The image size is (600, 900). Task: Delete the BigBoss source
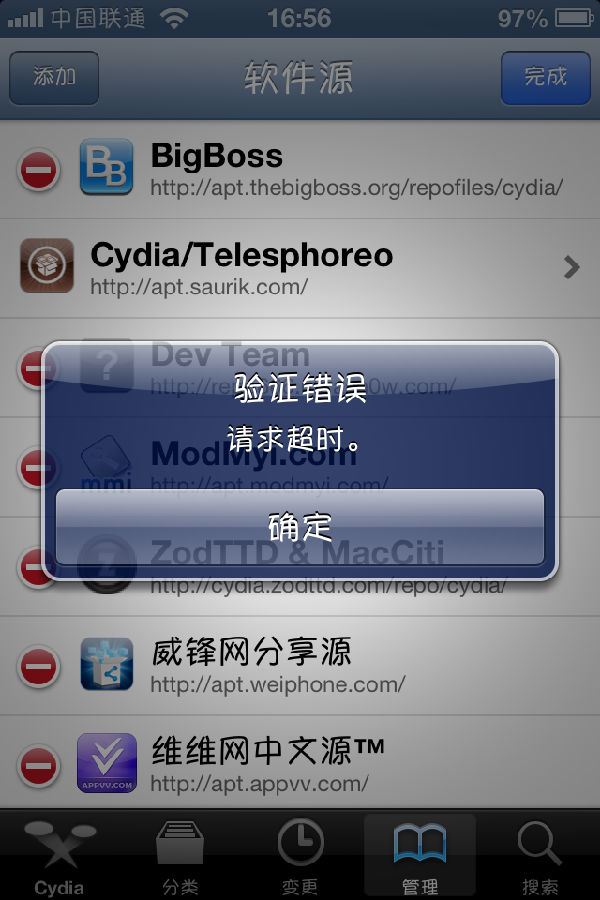(x=38, y=170)
